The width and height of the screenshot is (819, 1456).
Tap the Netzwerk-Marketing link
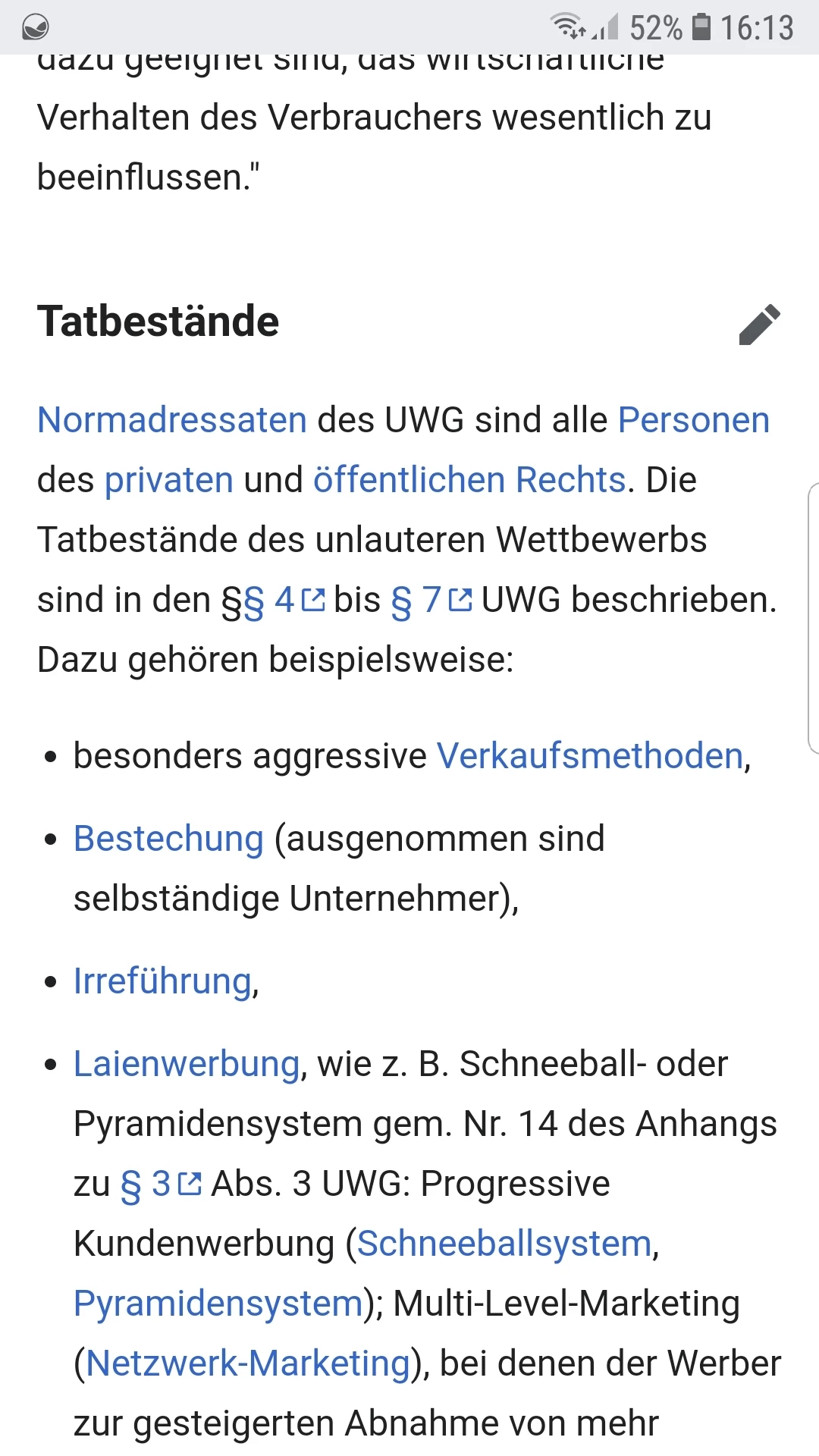coord(248,1363)
